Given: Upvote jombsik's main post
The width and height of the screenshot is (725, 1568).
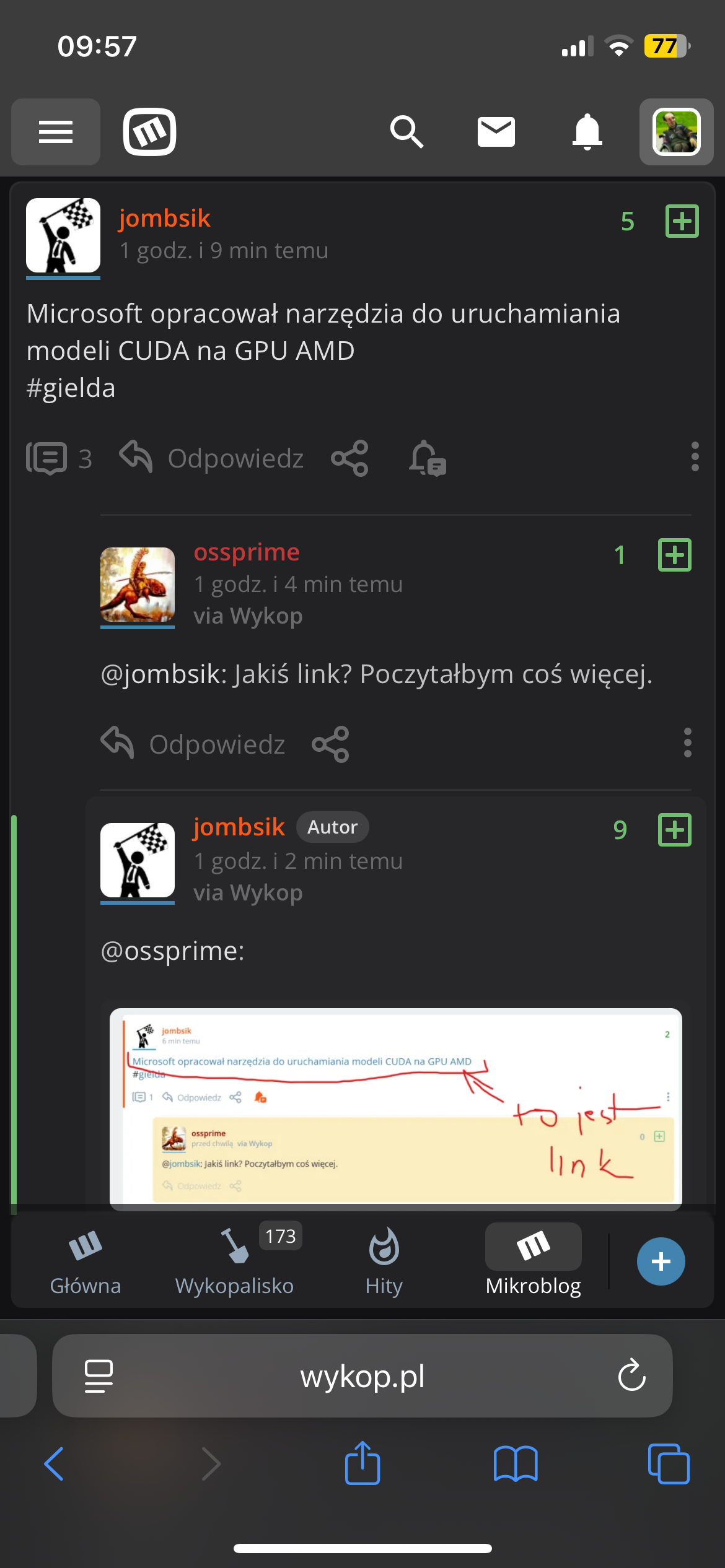Looking at the screenshot, I should click(682, 221).
